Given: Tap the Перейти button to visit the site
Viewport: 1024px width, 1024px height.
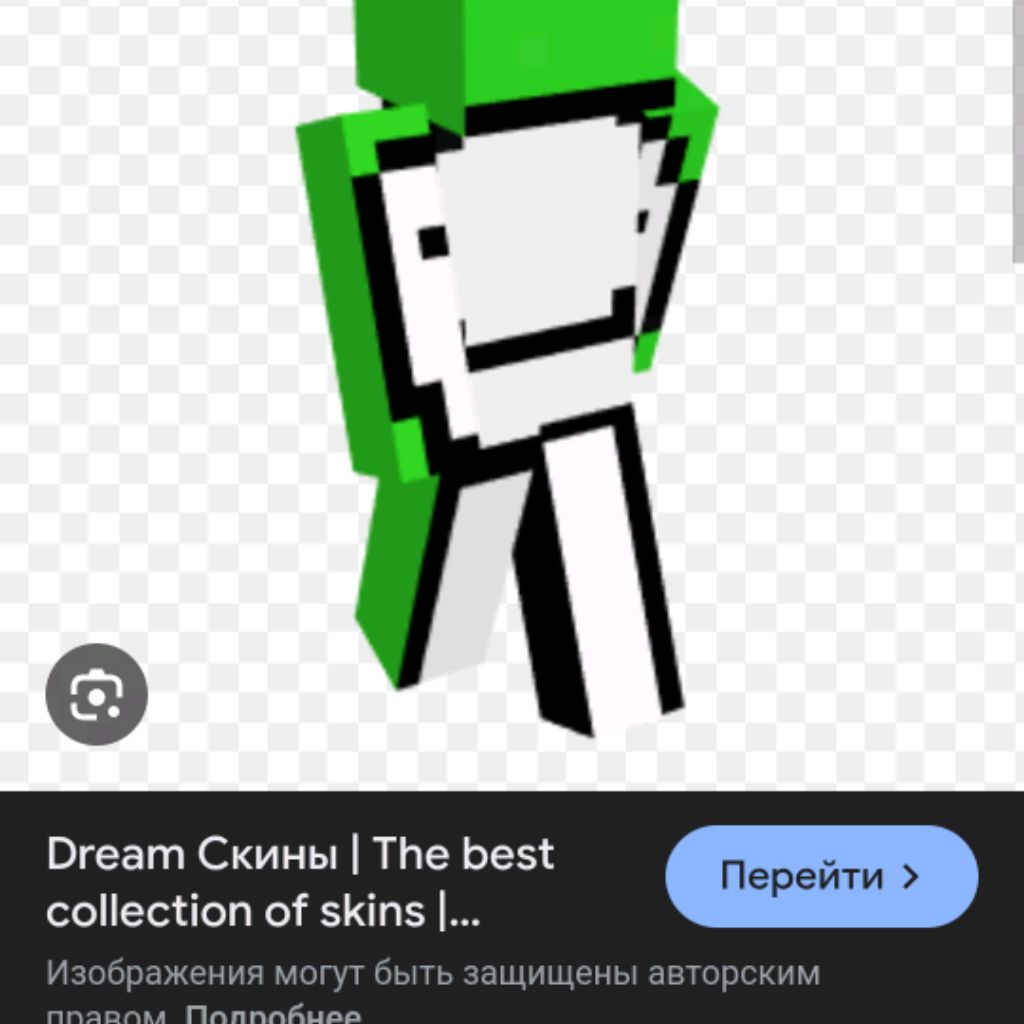Looking at the screenshot, I should (x=820, y=877).
